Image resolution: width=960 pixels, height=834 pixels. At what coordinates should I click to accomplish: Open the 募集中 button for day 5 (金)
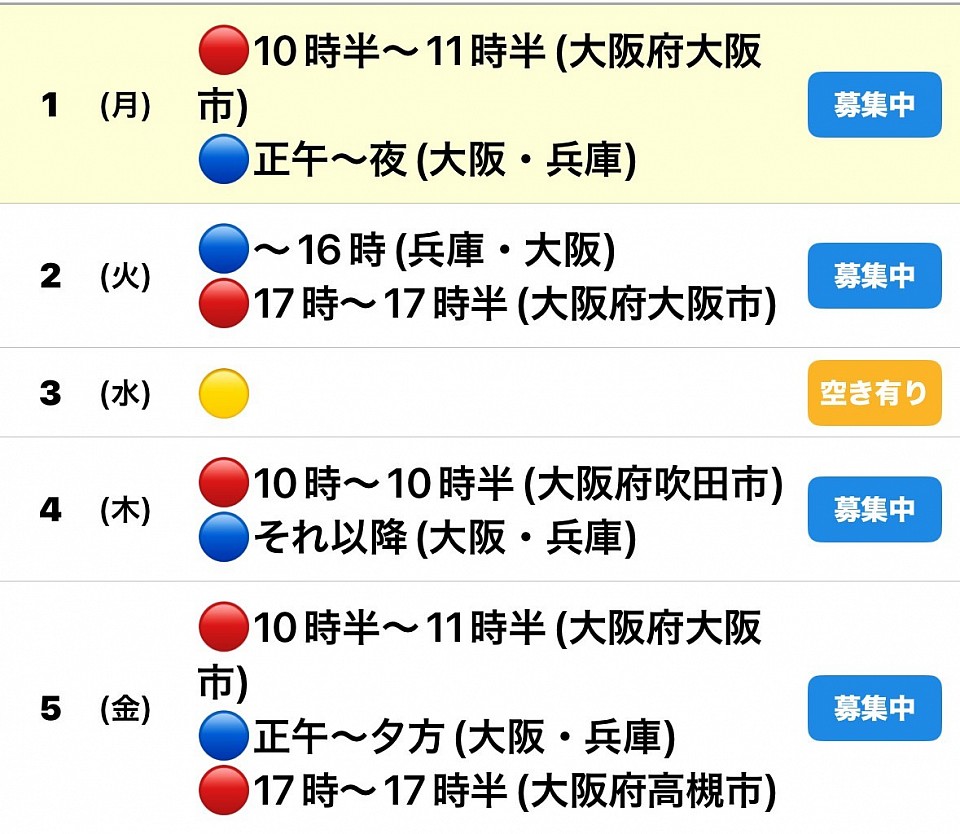(874, 708)
